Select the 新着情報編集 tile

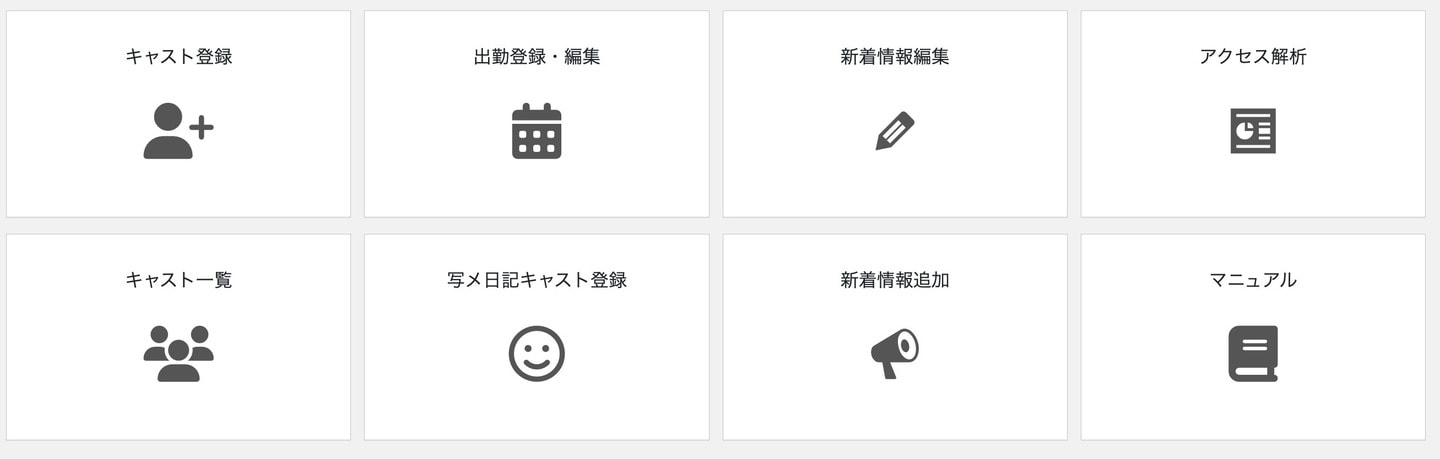(x=895, y=114)
